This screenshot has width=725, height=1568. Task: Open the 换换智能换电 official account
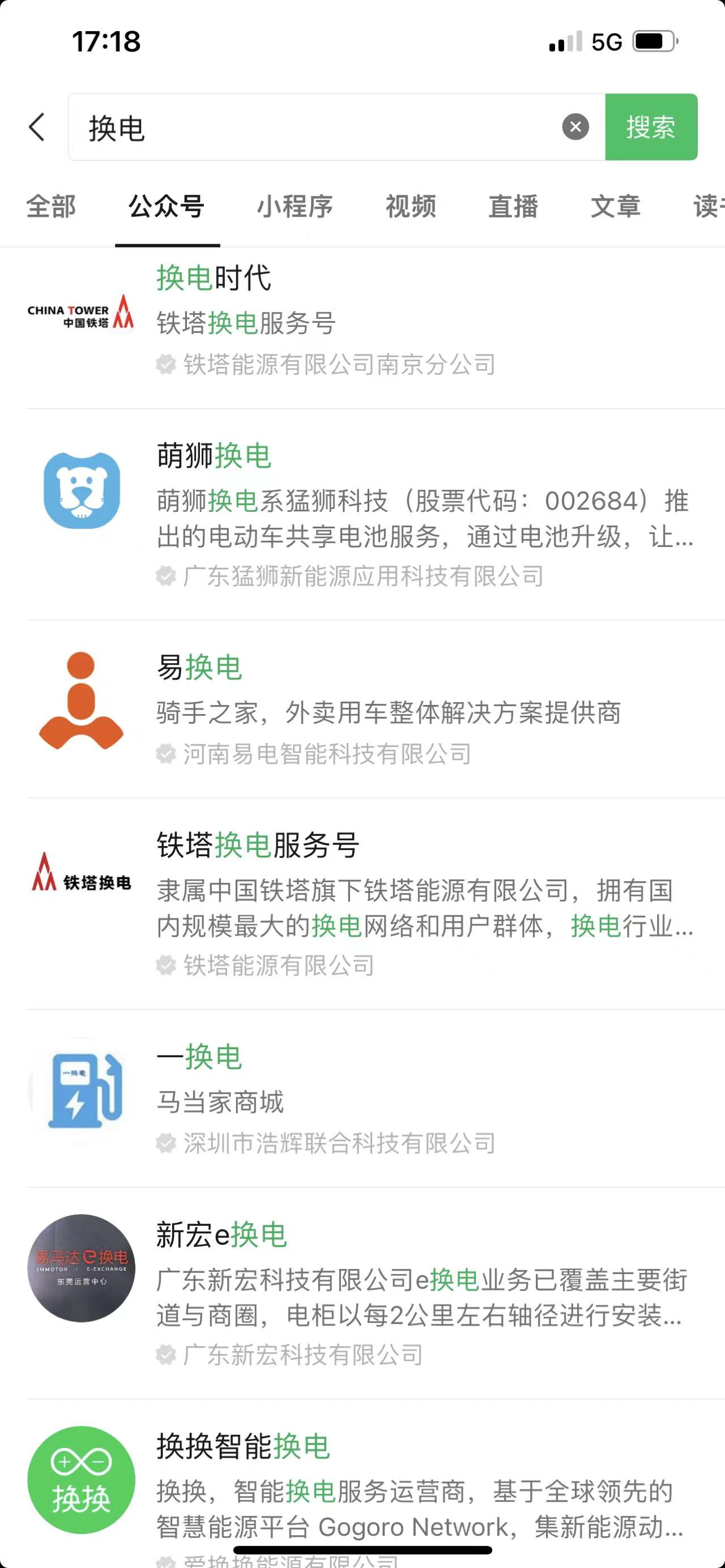coord(365,1485)
